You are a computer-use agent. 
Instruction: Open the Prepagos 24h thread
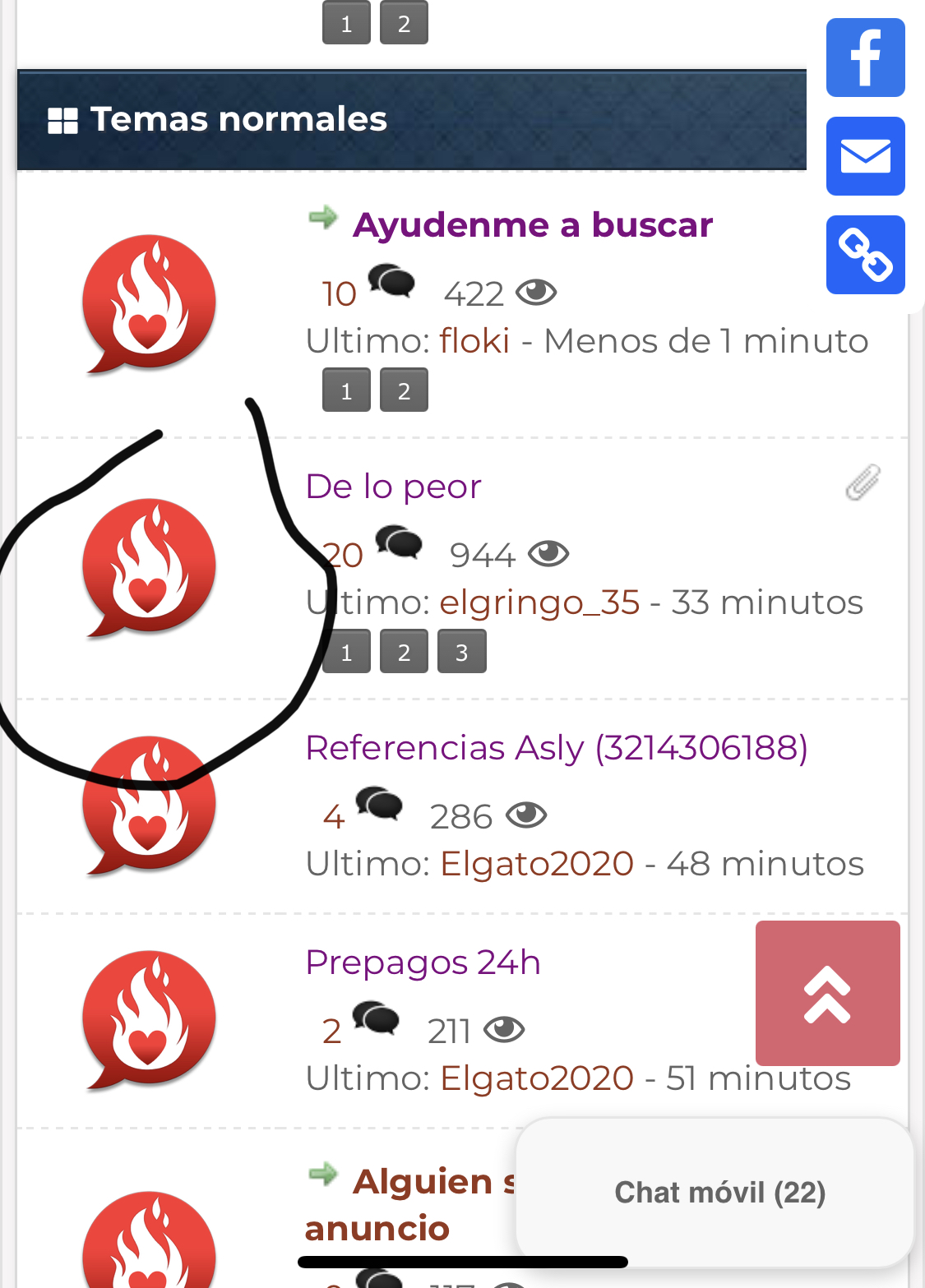tap(423, 963)
